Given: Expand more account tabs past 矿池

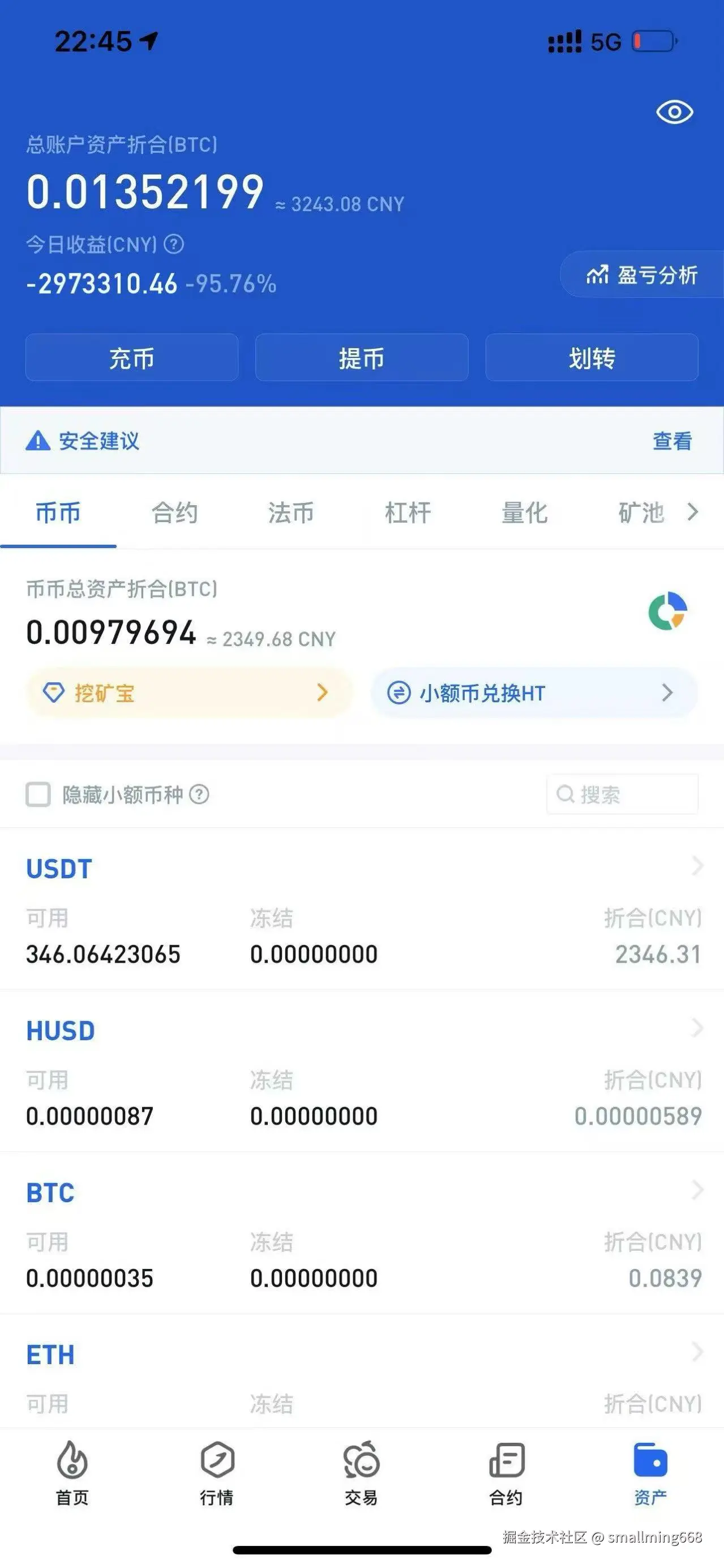Looking at the screenshot, I should (x=692, y=512).
